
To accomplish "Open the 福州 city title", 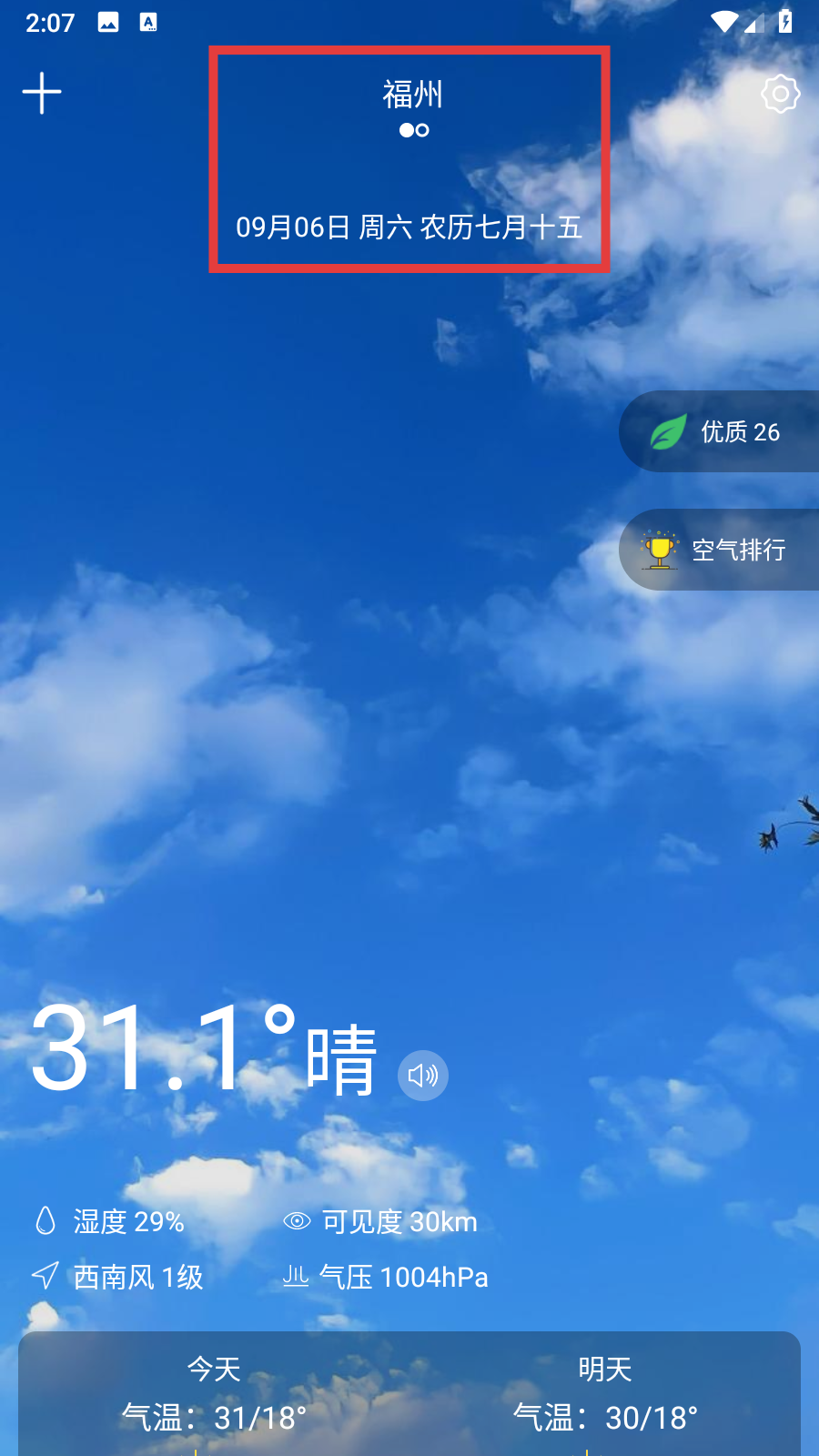I will coord(412,95).
